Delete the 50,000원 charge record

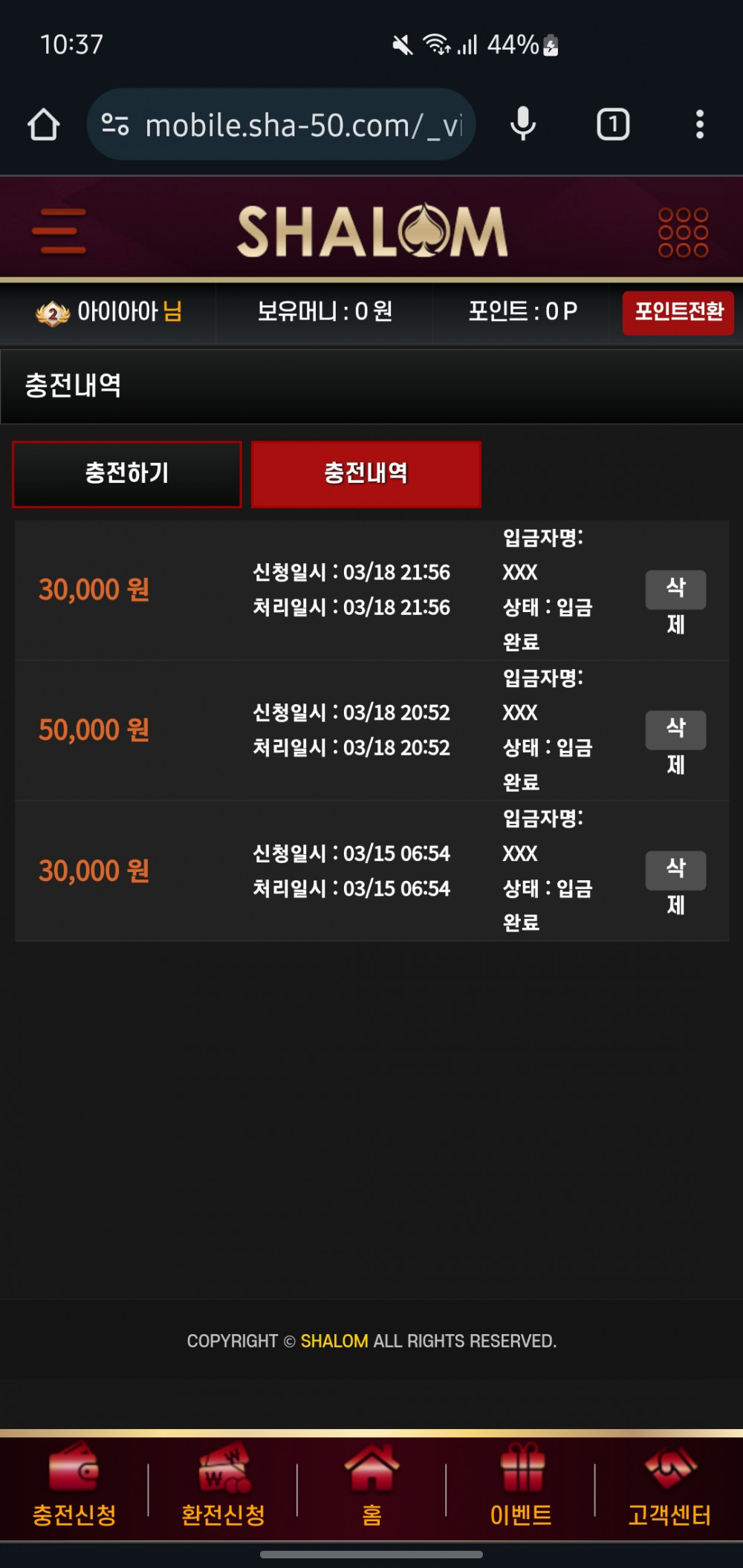click(675, 730)
